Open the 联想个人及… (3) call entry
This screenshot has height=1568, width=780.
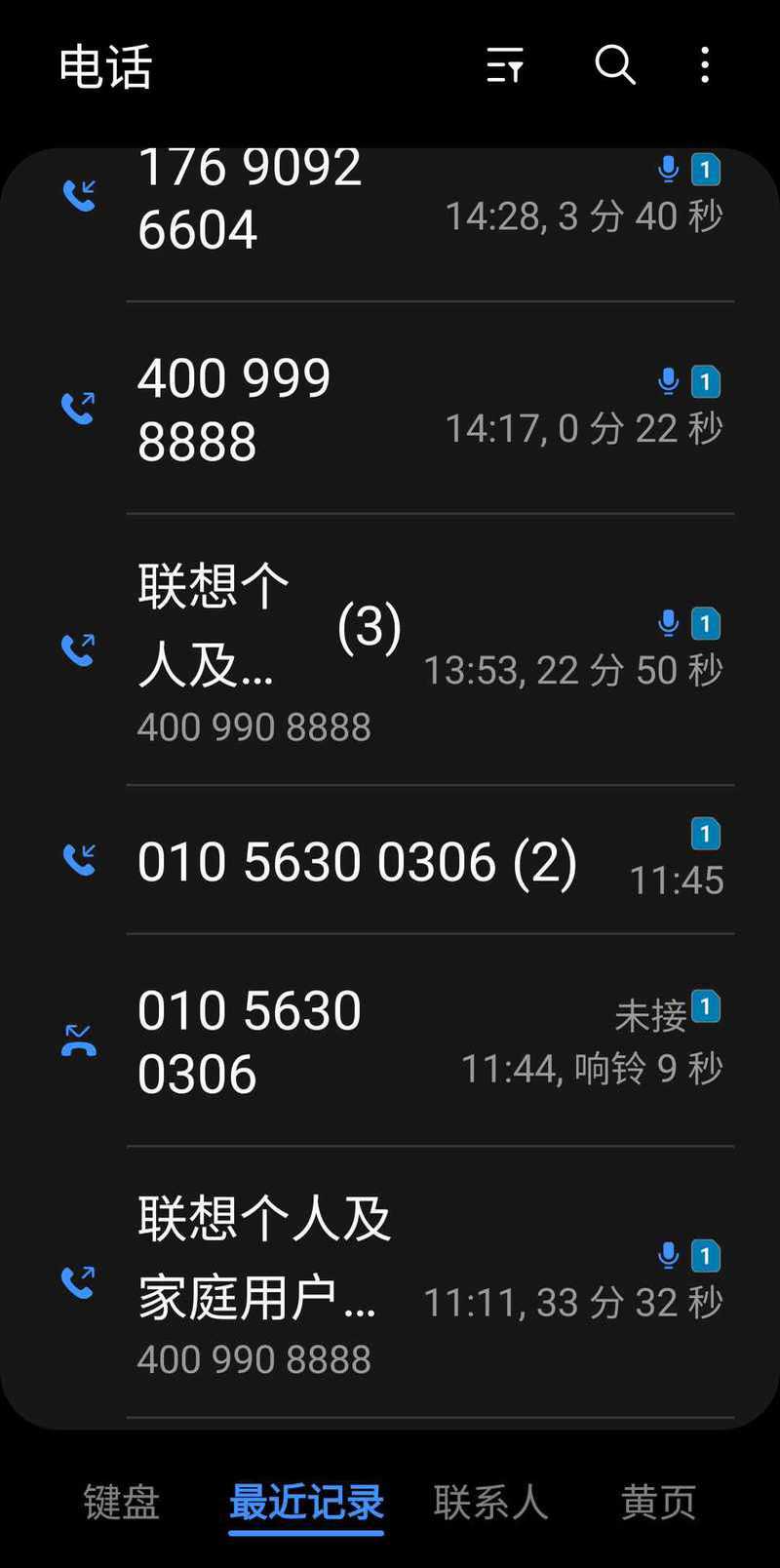tap(390, 649)
